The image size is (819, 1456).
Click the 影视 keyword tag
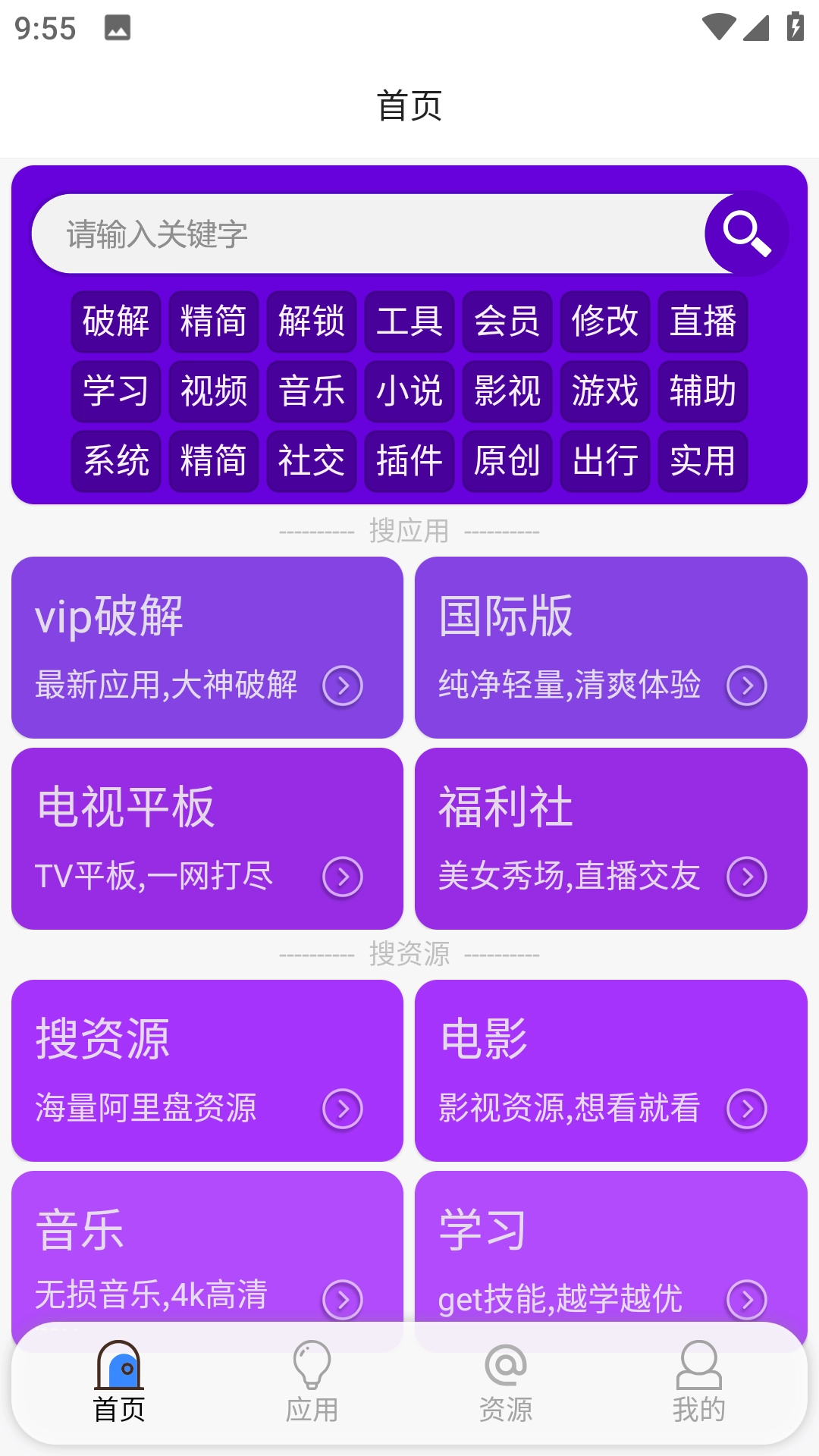click(507, 392)
